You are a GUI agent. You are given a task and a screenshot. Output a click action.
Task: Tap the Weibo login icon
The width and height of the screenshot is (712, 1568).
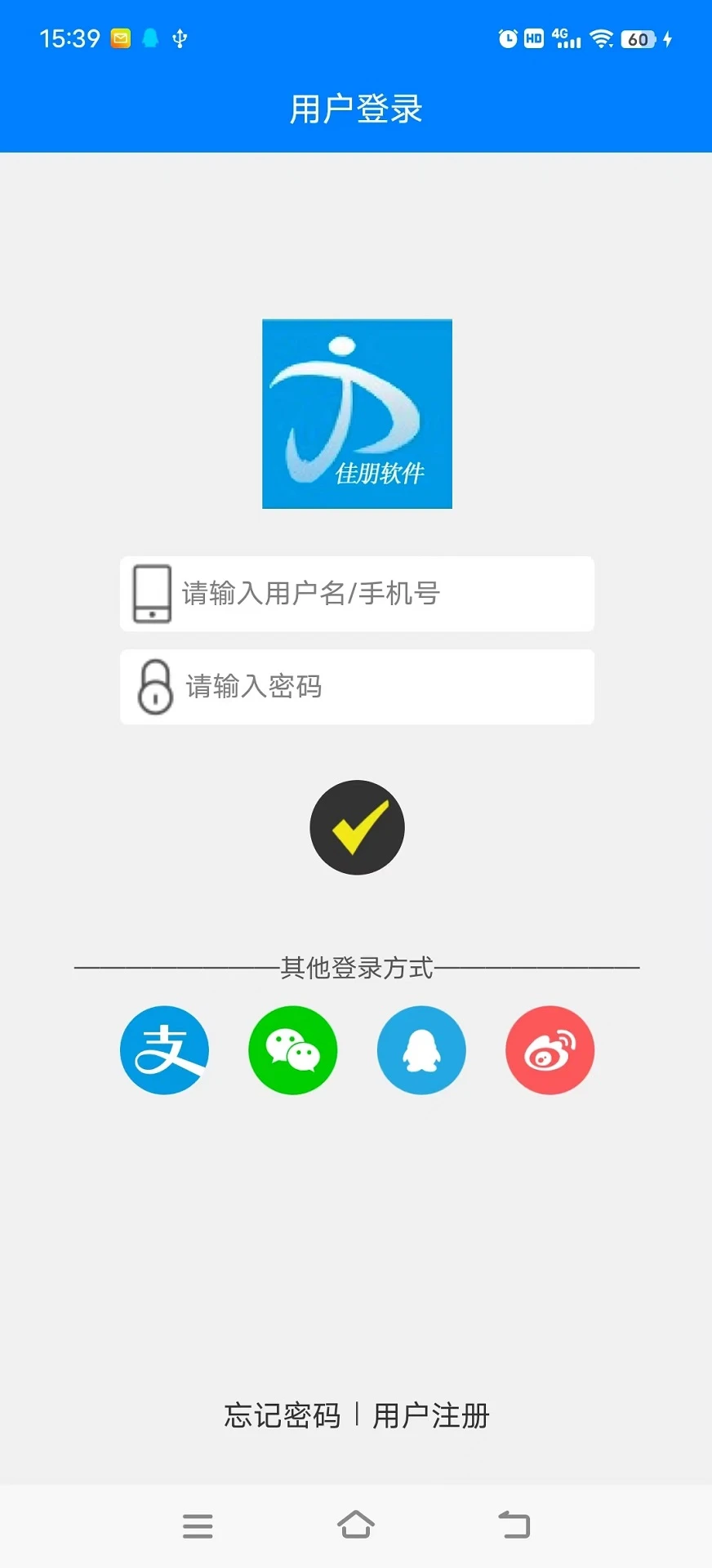pos(550,1050)
